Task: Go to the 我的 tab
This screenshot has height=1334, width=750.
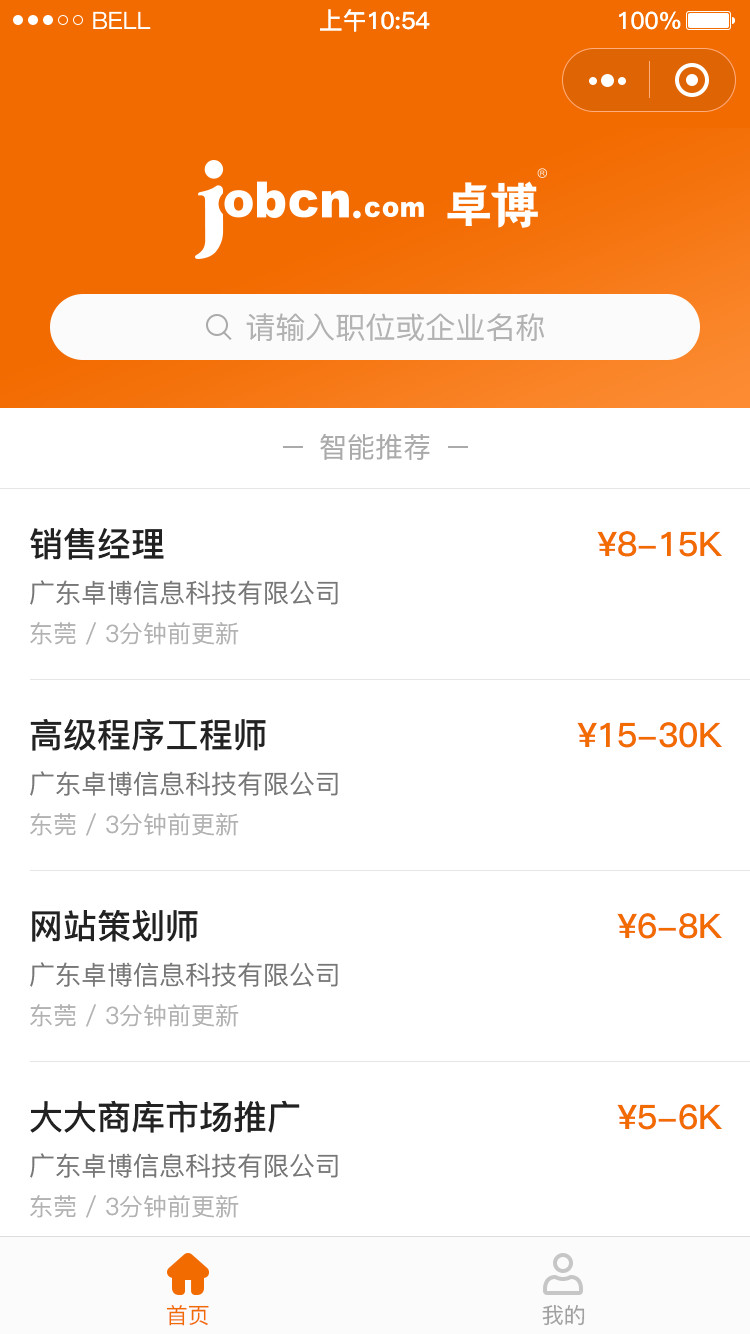Action: 563,1288
